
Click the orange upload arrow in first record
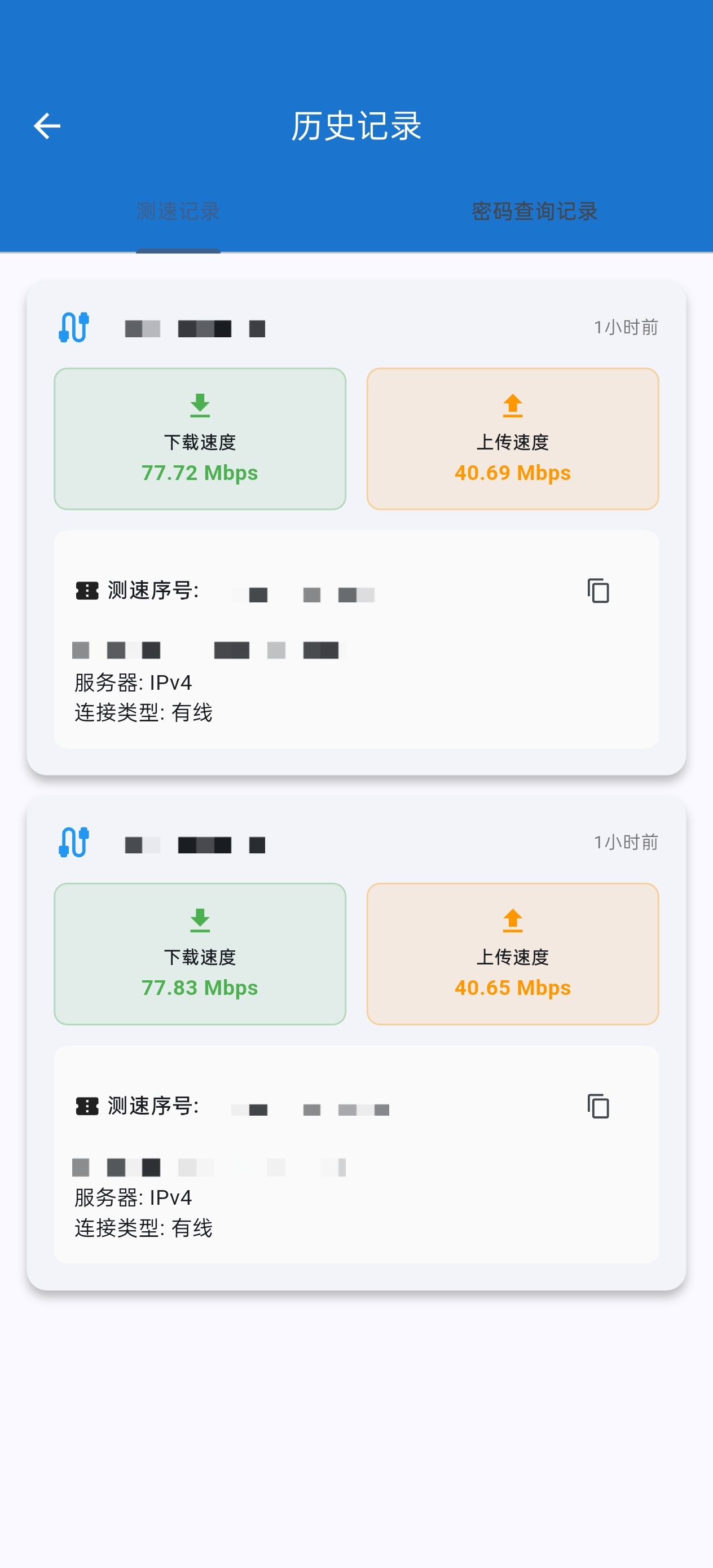tap(513, 404)
